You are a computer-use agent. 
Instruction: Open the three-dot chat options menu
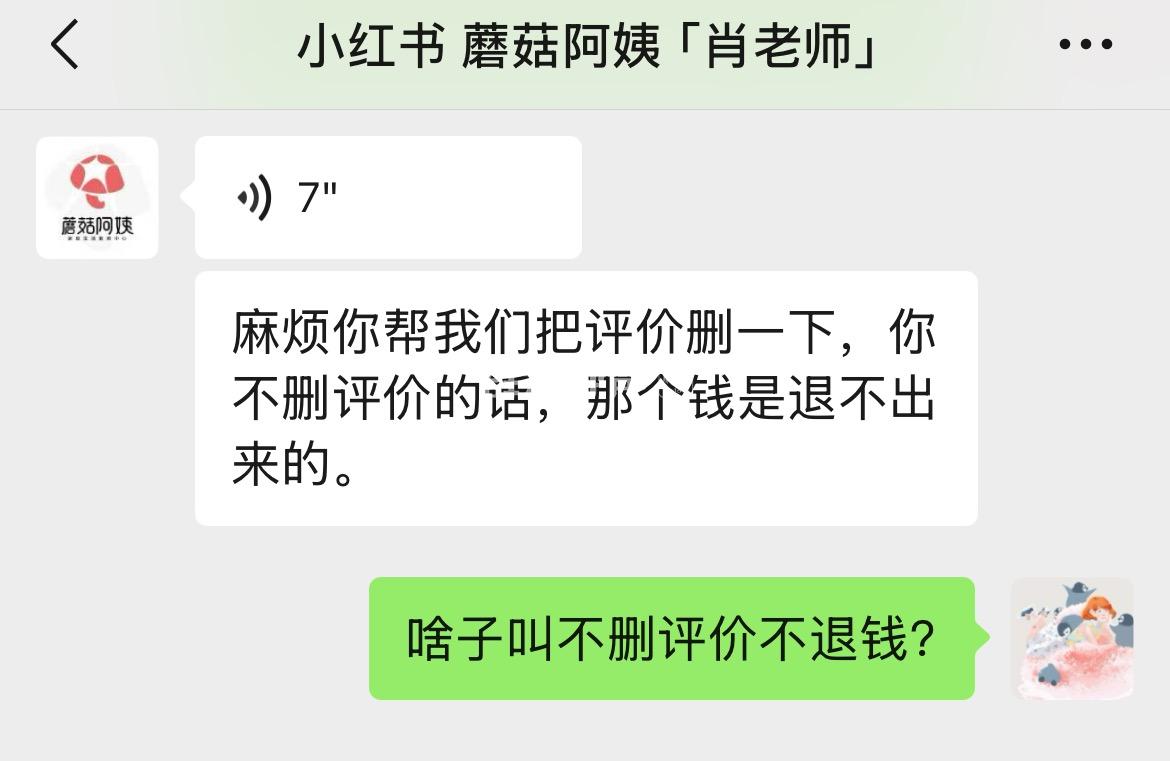coord(1085,45)
